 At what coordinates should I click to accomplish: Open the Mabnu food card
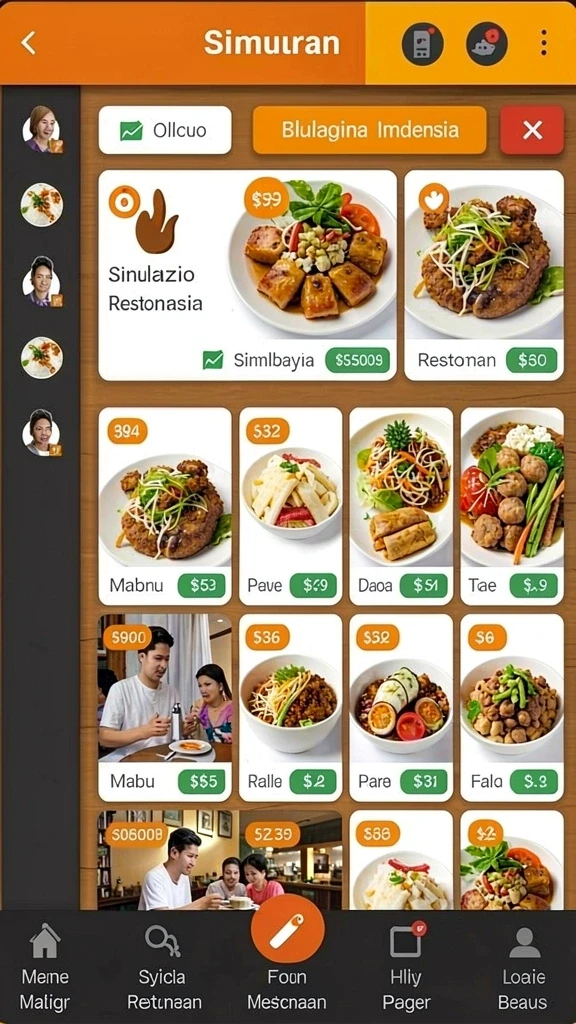[x=165, y=506]
